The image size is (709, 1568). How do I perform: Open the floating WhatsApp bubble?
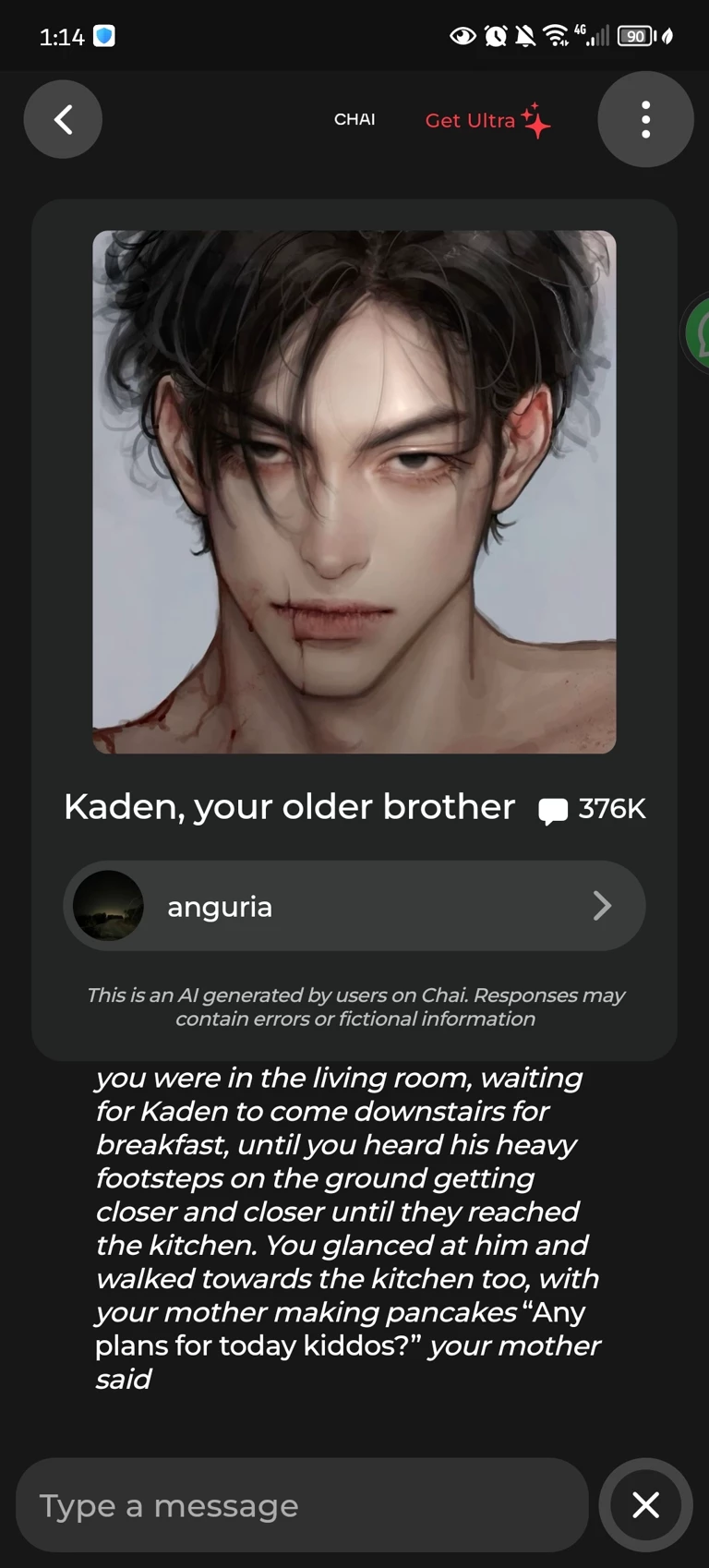tap(698, 332)
